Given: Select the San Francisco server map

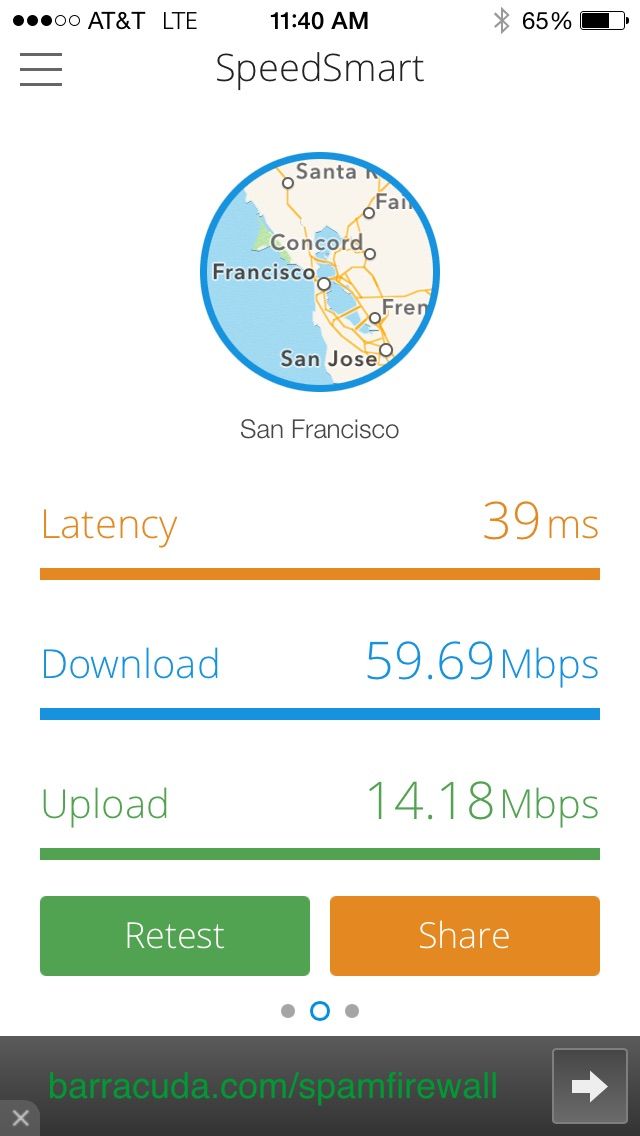Looking at the screenshot, I should click(x=320, y=272).
